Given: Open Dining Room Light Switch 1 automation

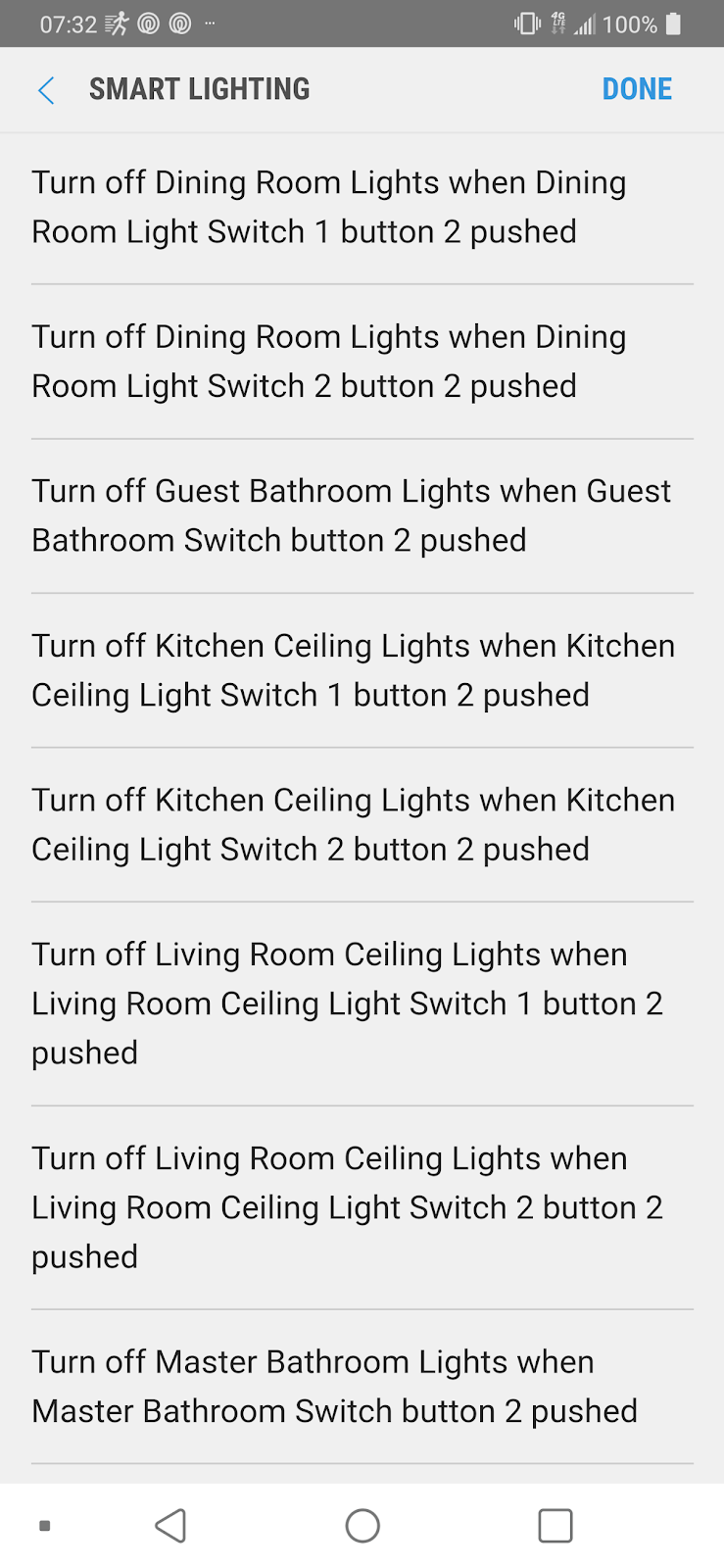Looking at the screenshot, I should click(x=329, y=208).
